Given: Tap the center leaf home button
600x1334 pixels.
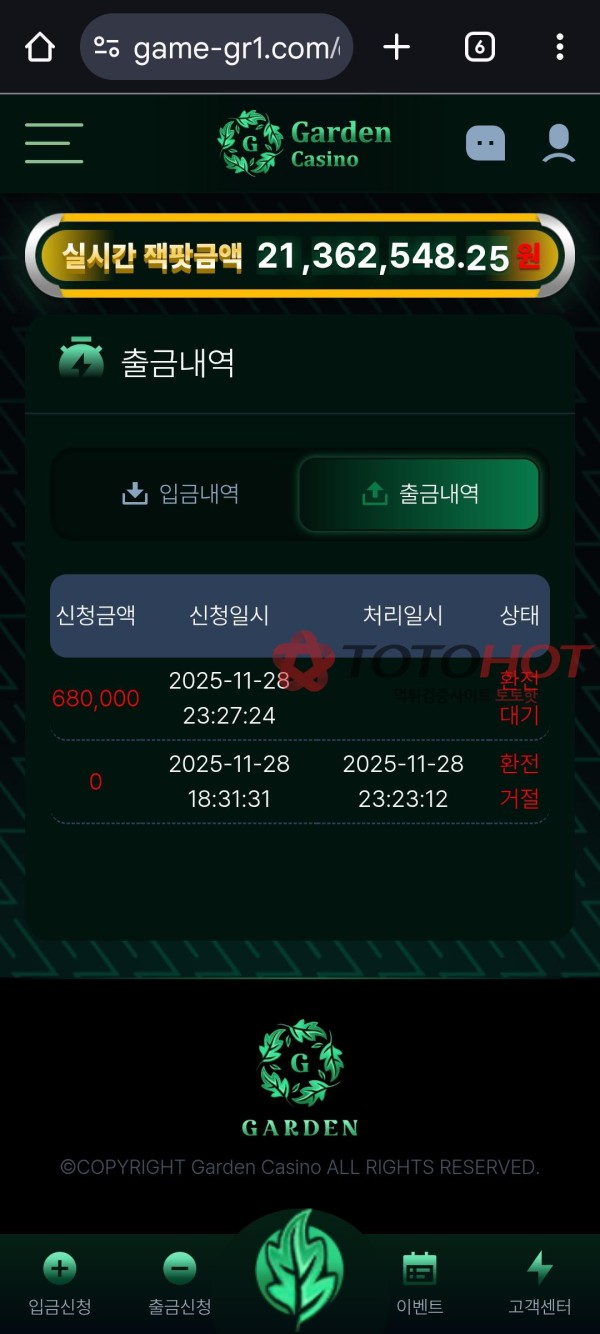Looking at the screenshot, I should click(300, 1268).
